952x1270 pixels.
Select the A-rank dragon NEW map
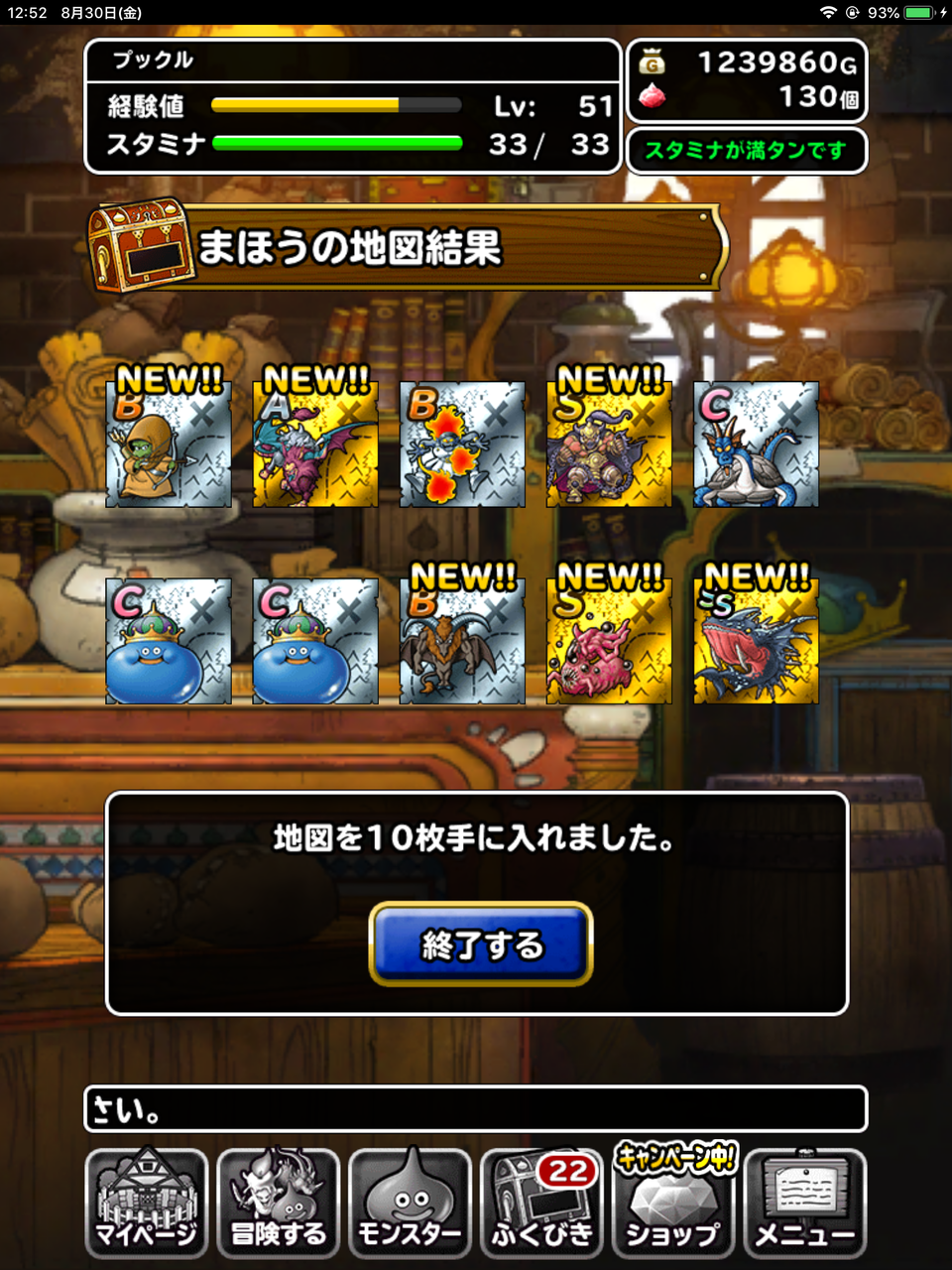tap(315, 446)
